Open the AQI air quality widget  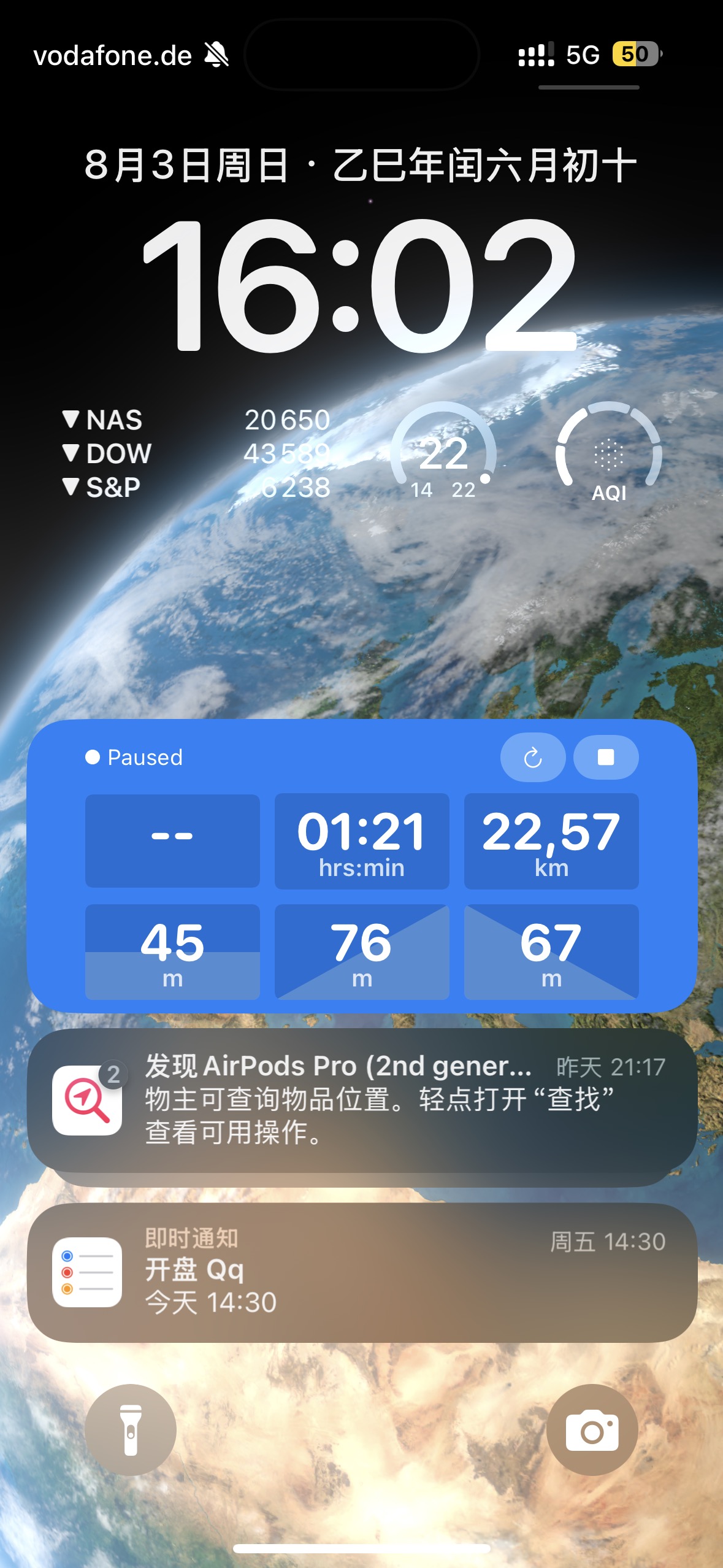pyautogui.click(x=608, y=454)
